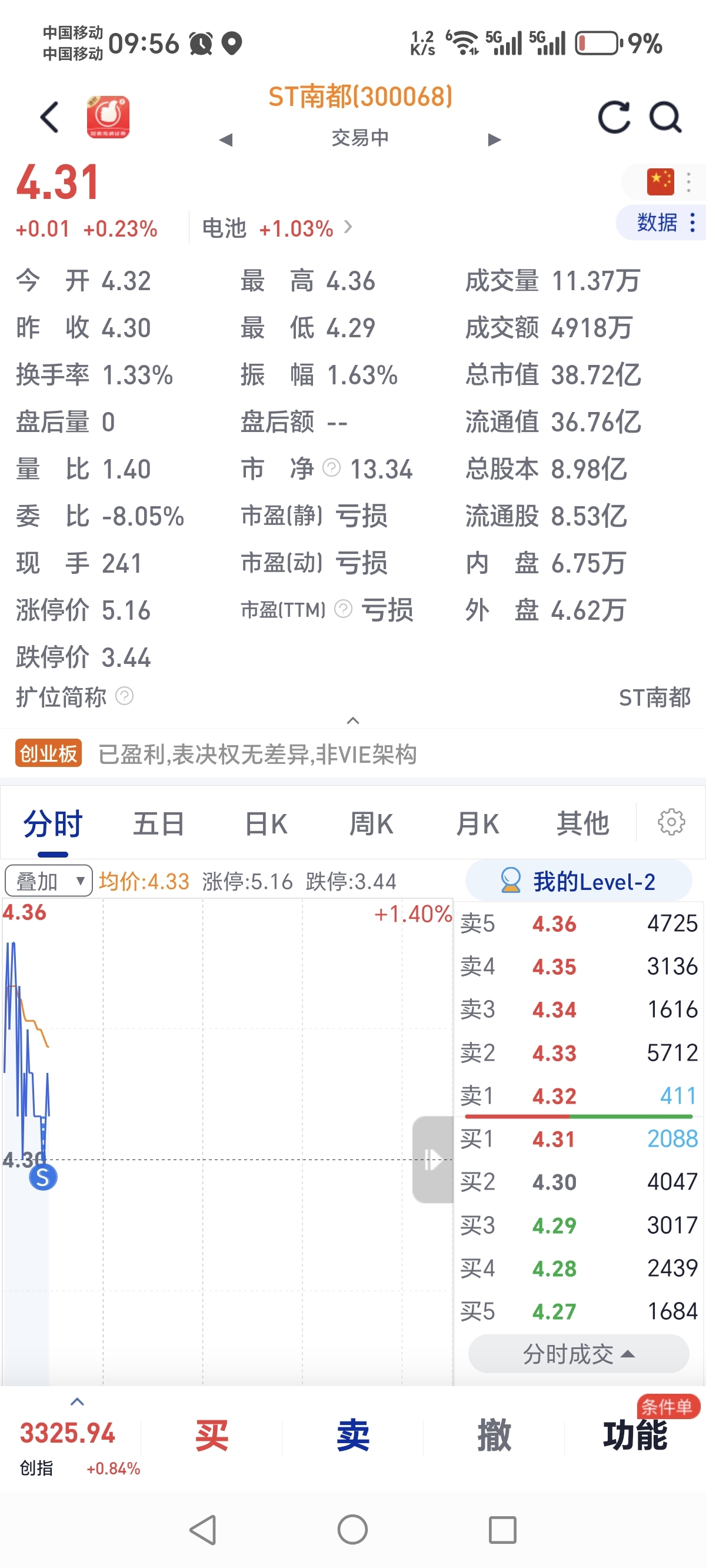Open the 叠加 dropdown
The height and width of the screenshot is (1568, 706).
click(49, 881)
